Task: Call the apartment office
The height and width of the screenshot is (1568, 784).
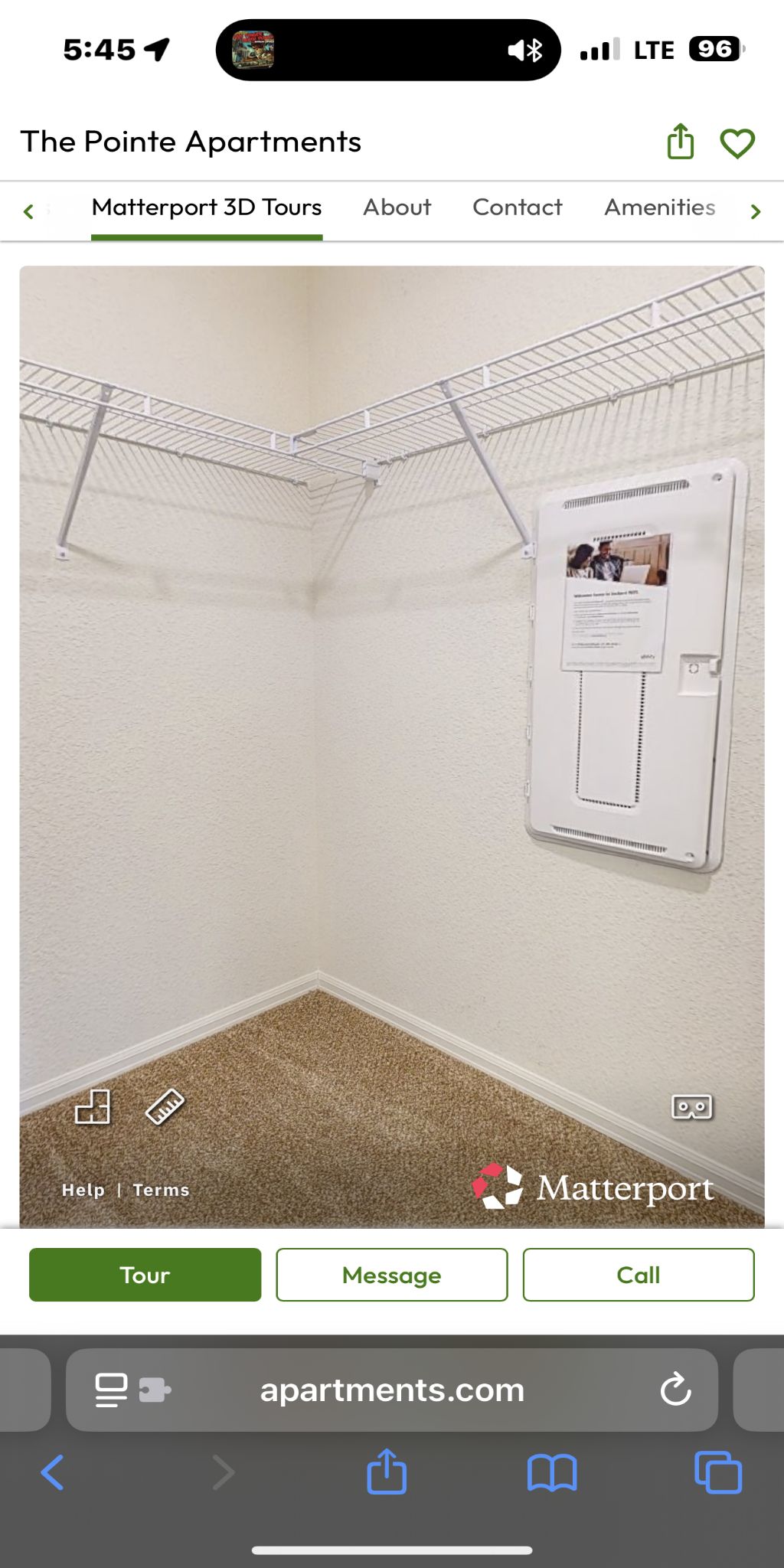Action: click(638, 1275)
